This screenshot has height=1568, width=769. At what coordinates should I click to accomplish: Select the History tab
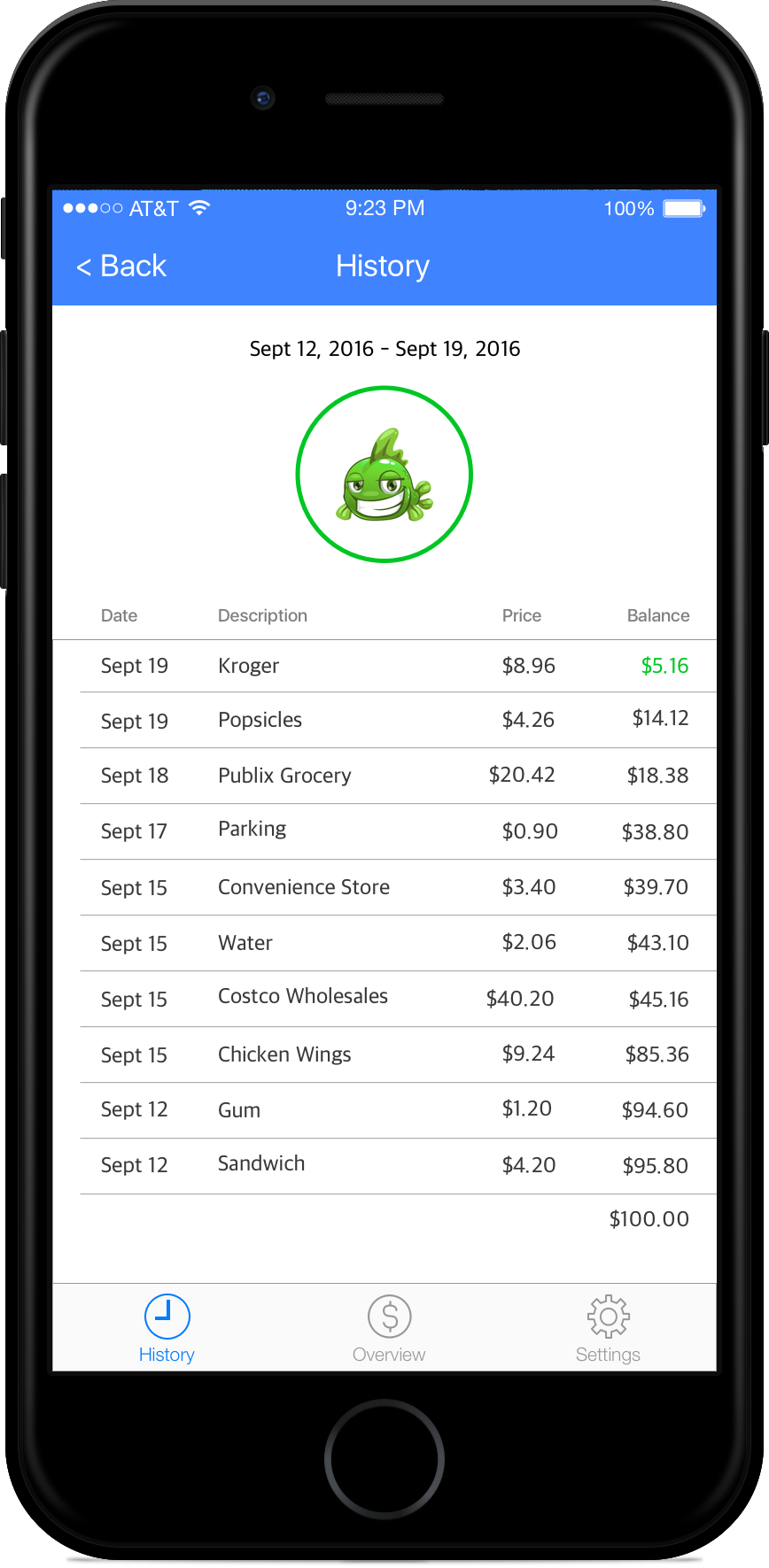[x=167, y=1328]
